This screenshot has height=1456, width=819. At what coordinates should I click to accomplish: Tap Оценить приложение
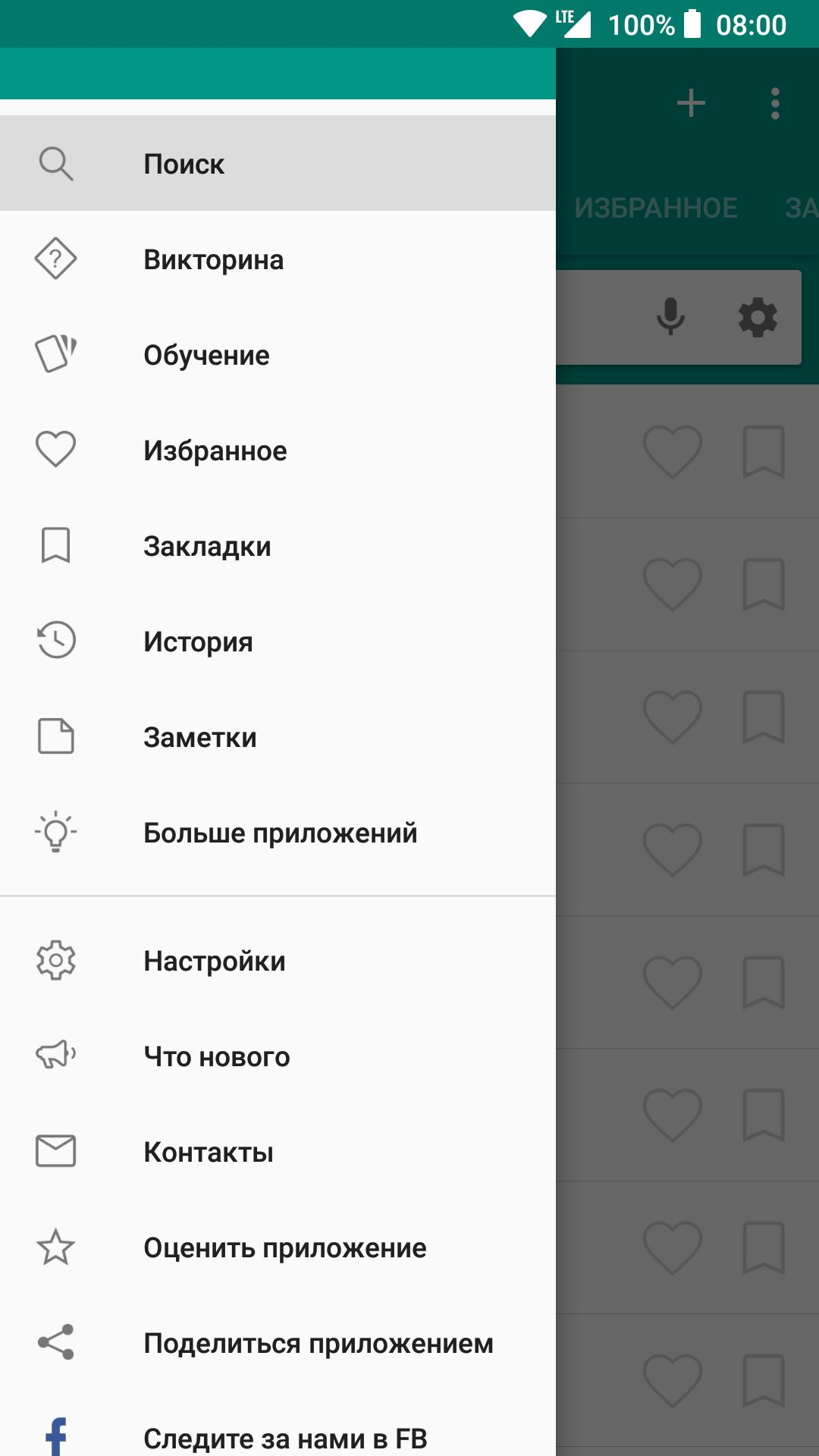pos(278,1247)
